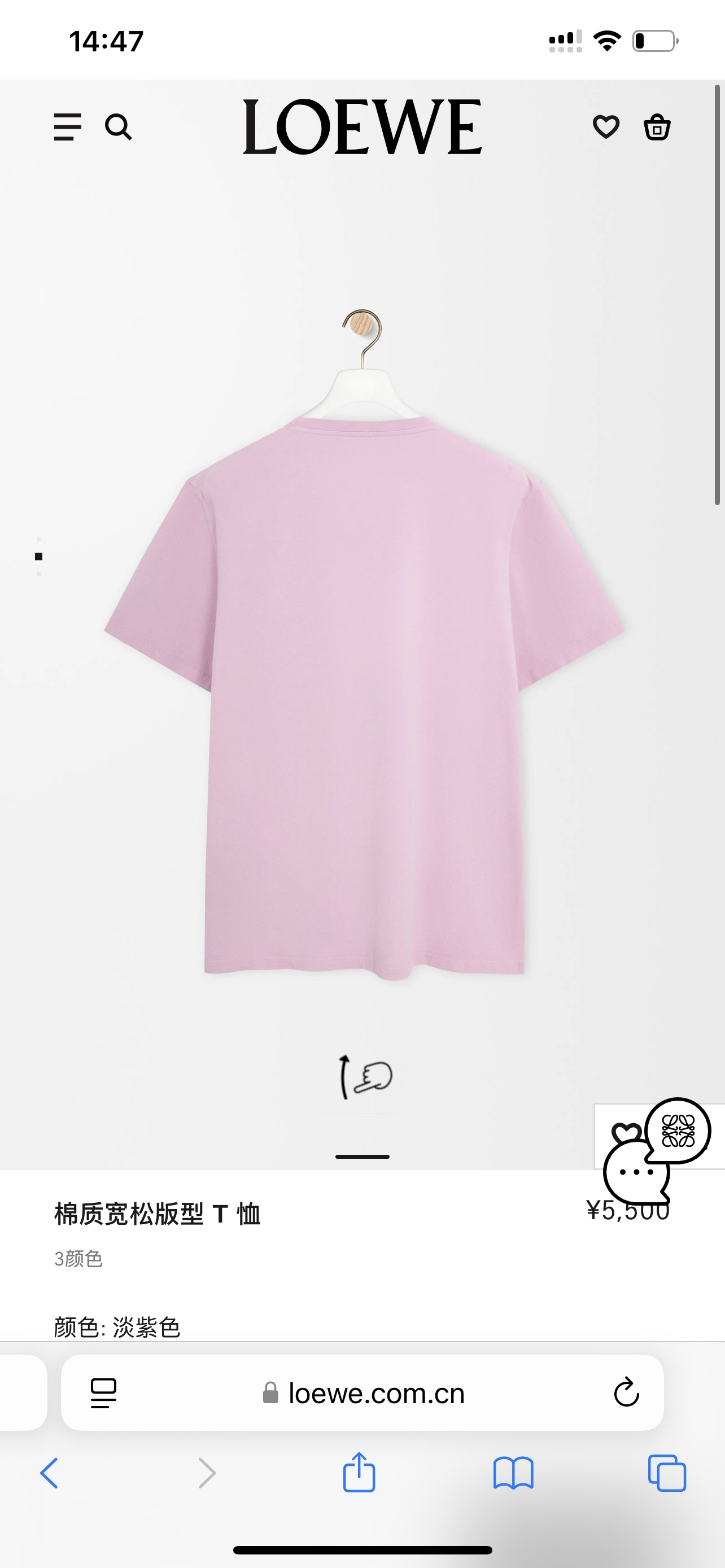
Task: Search the Loewe store
Action: (x=118, y=127)
